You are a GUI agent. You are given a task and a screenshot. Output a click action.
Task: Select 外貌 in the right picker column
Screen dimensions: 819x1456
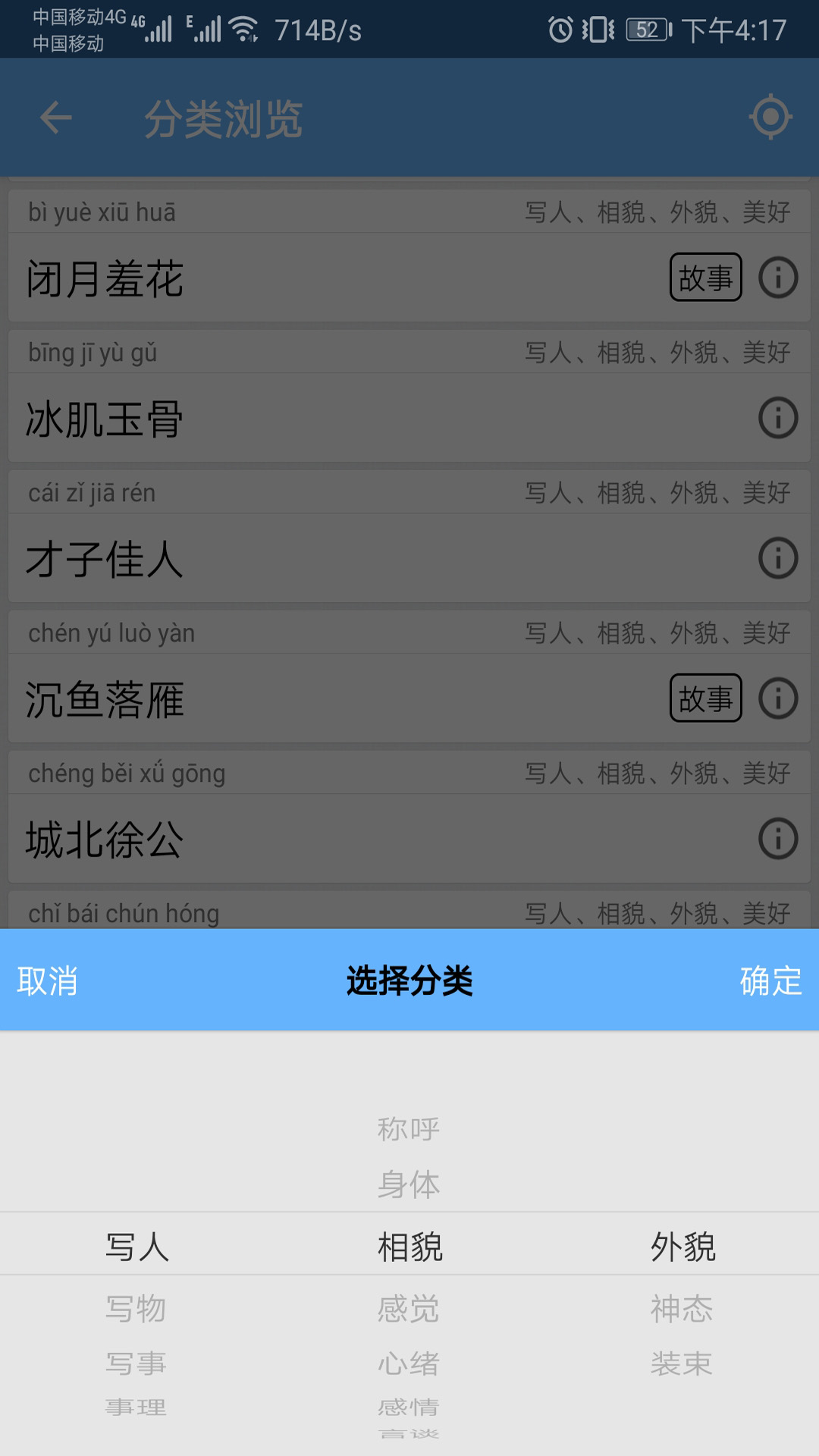point(682,1244)
